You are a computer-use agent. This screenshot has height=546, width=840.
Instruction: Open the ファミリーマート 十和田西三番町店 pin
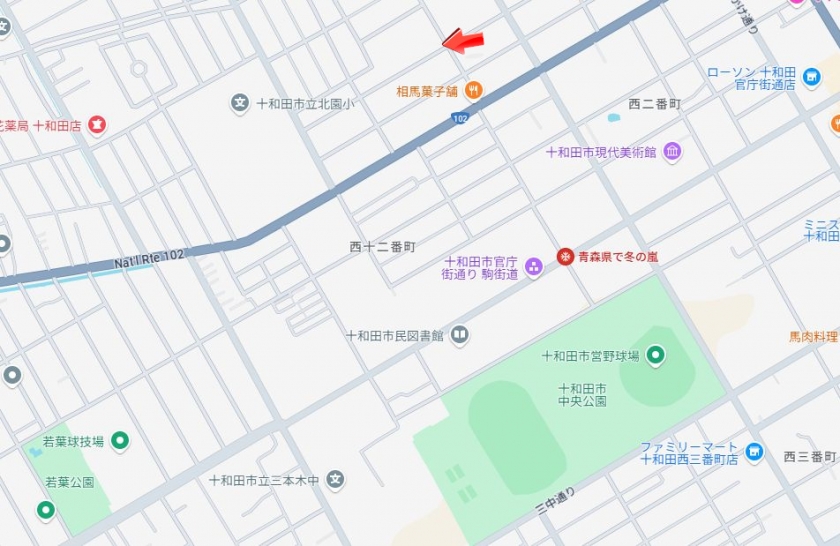click(754, 453)
